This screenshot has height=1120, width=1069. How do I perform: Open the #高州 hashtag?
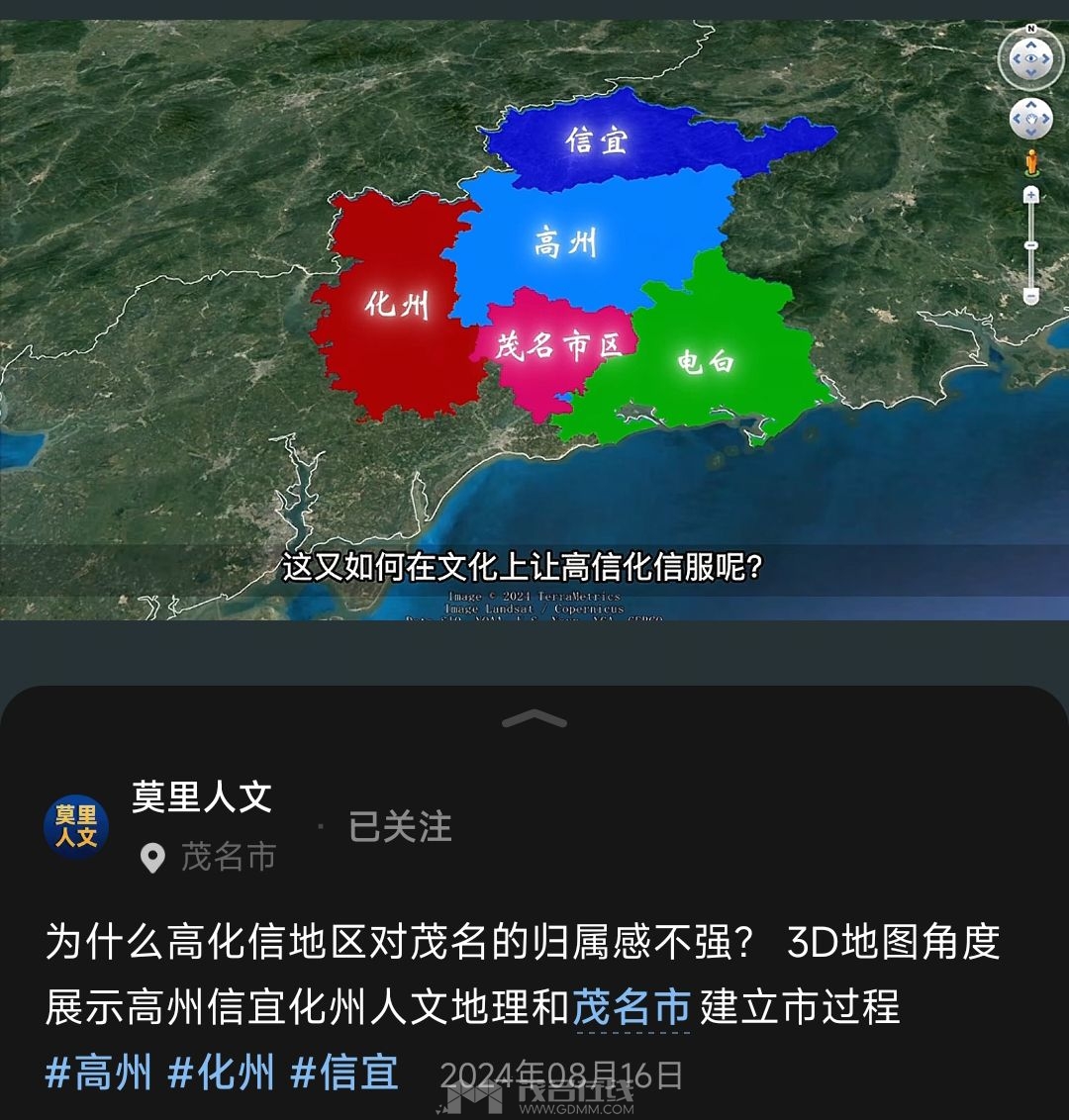tap(99, 1073)
